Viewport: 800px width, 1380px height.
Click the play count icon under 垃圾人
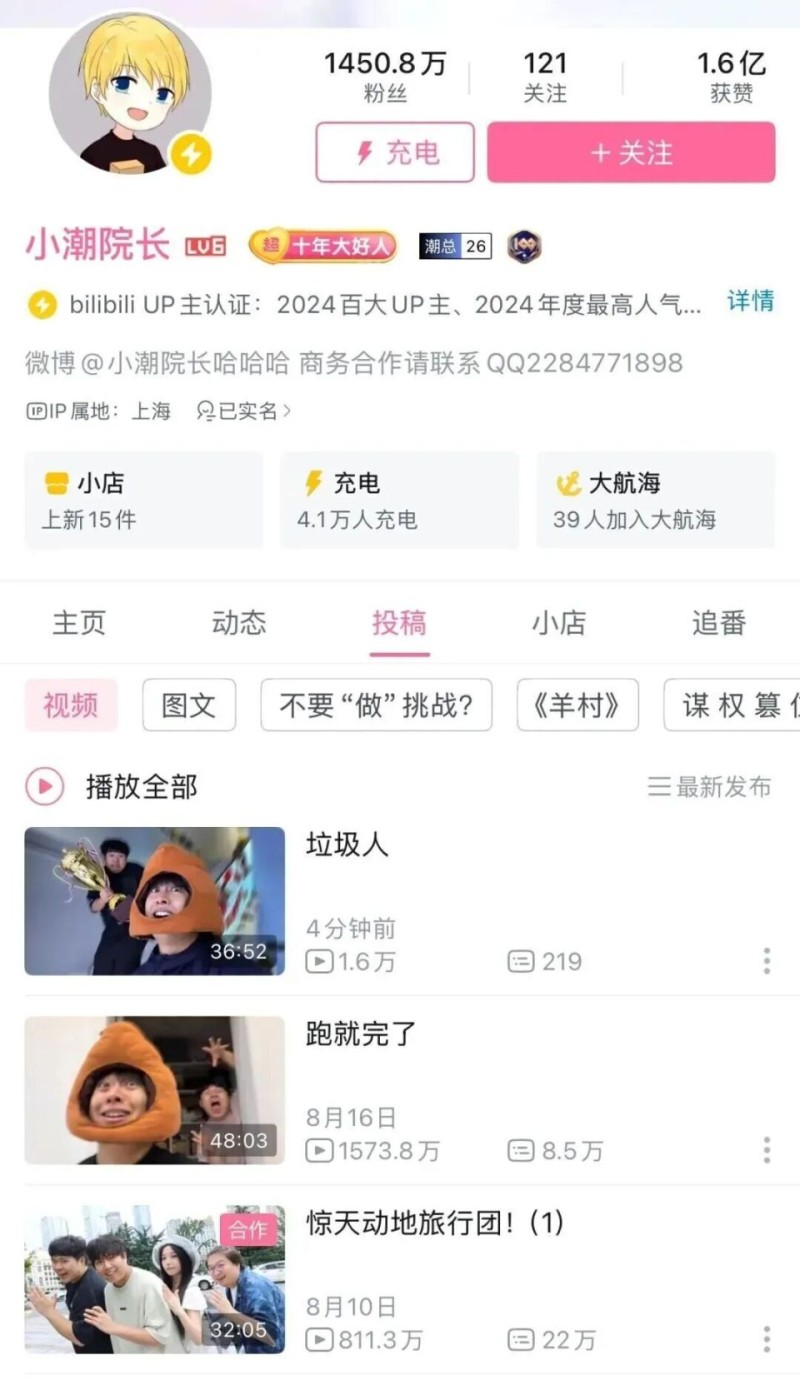click(321, 961)
